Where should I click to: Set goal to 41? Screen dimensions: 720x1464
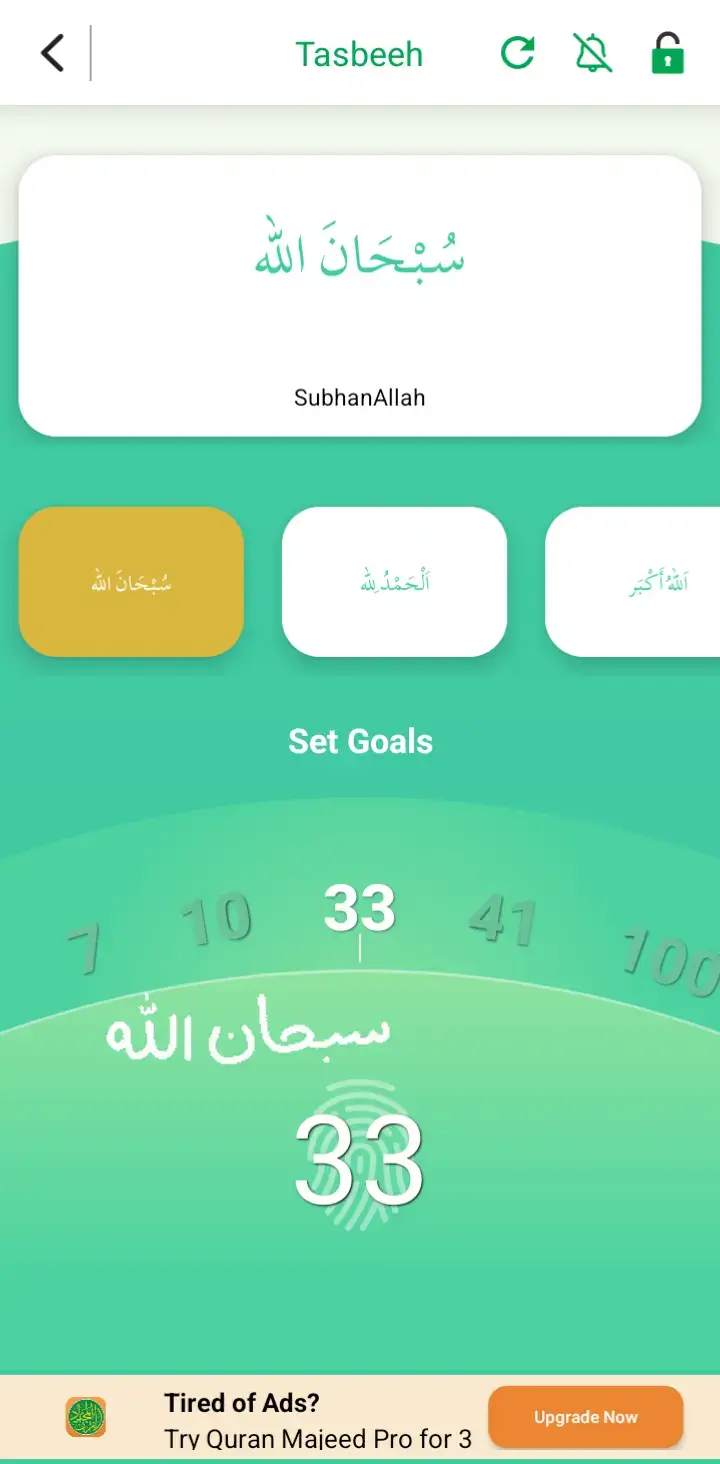pyautogui.click(x=502, y=918)
